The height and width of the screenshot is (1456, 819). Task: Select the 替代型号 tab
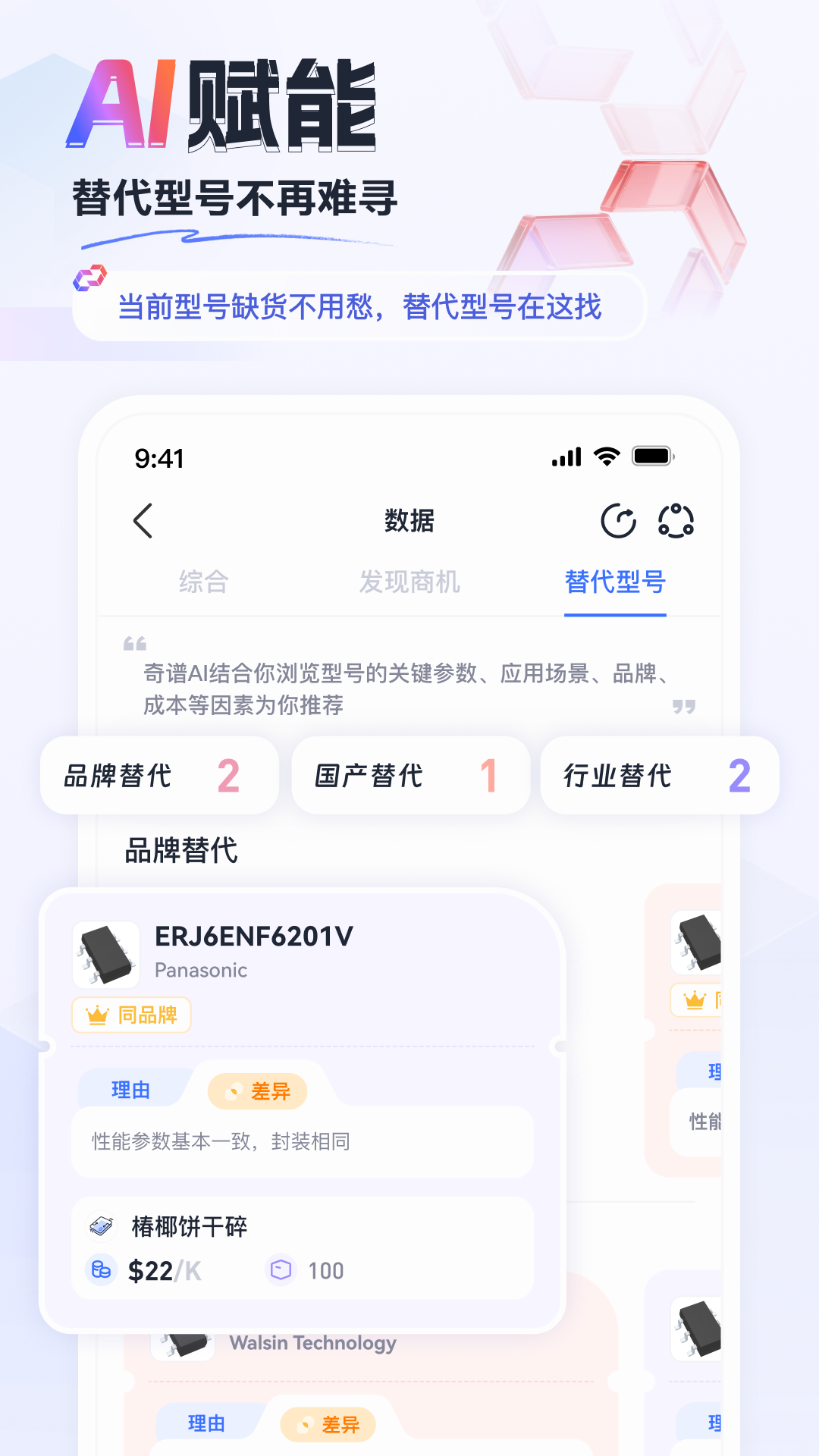click(615, 582)
